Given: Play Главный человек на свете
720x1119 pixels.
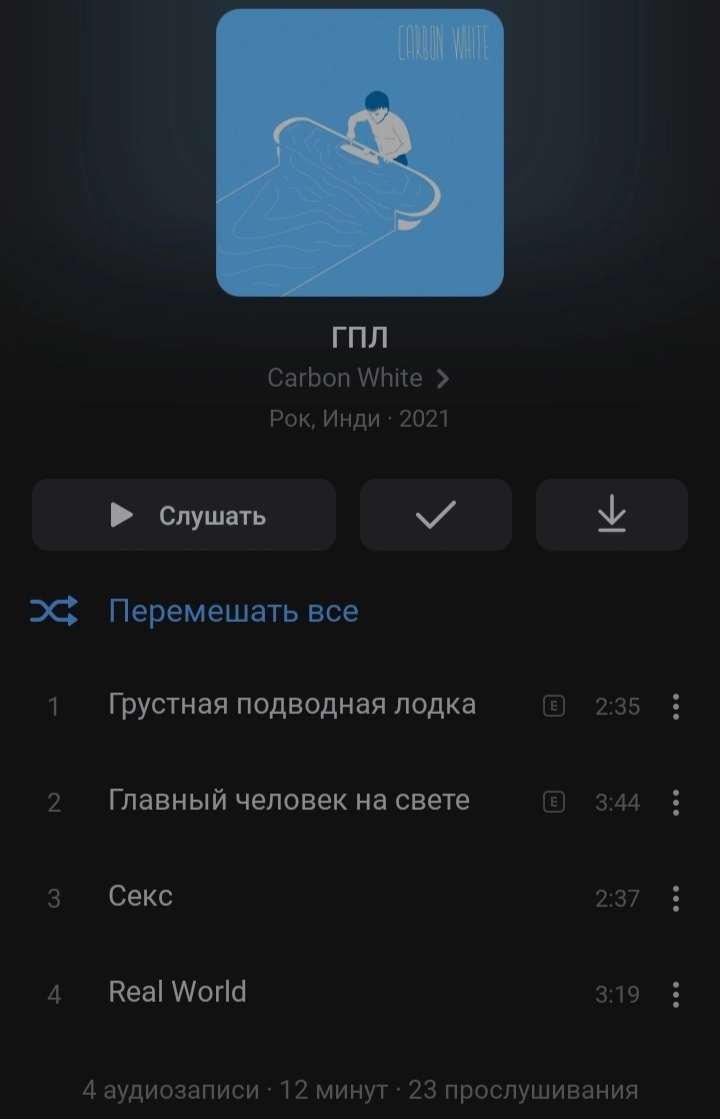Looking at the screenshot, I should point(288,801).
